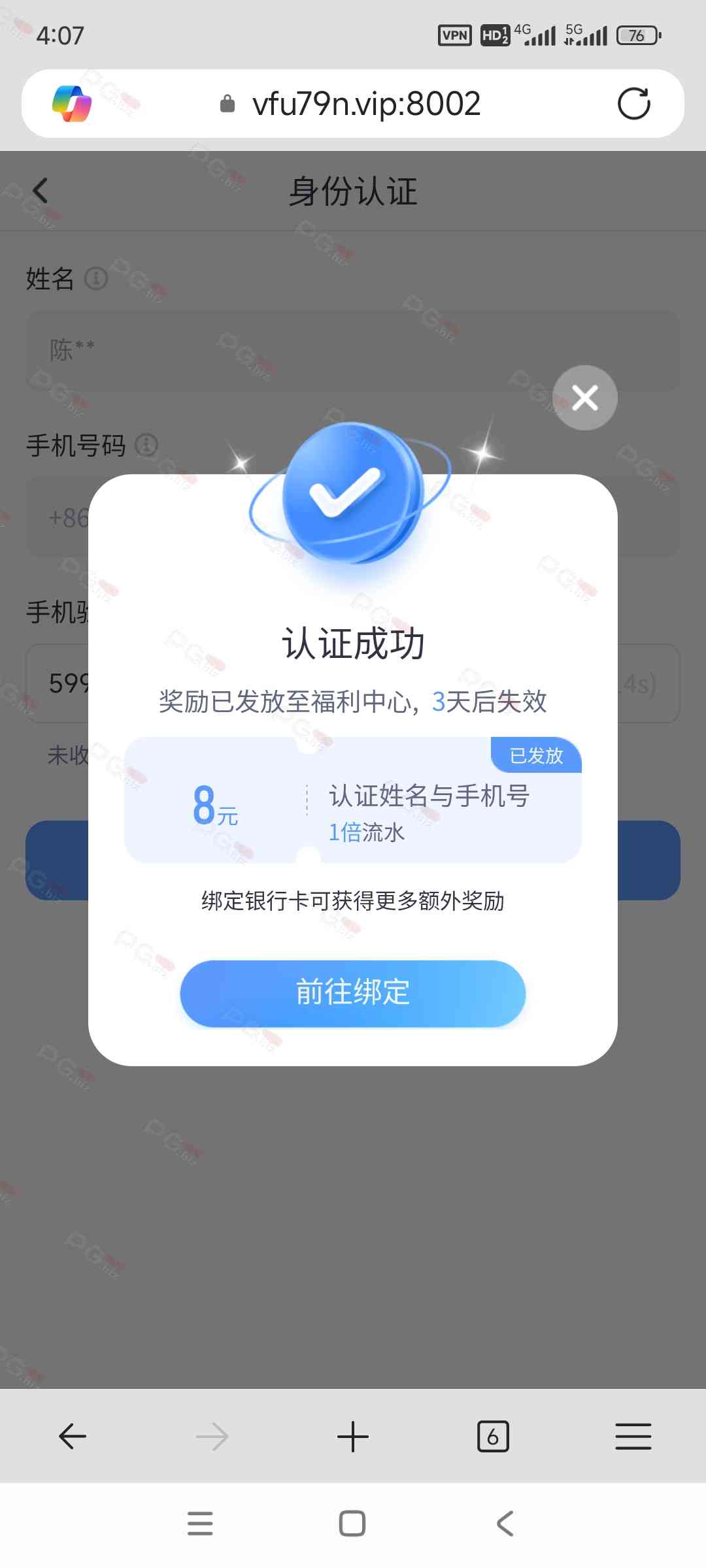
Task: Open a new browser tab
Action: [353, 1436]
